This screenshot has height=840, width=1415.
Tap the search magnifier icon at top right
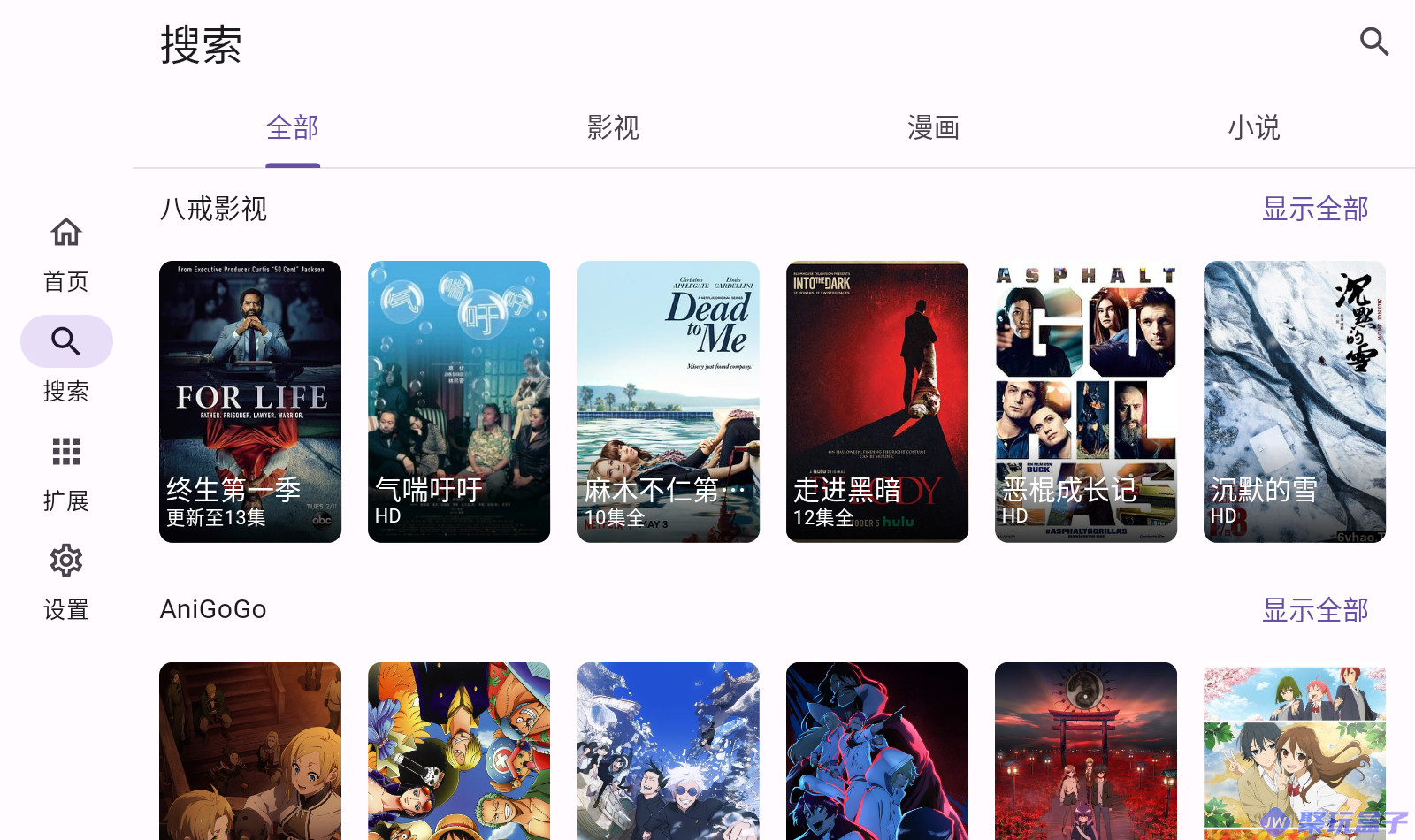[x=1373, y=41]
